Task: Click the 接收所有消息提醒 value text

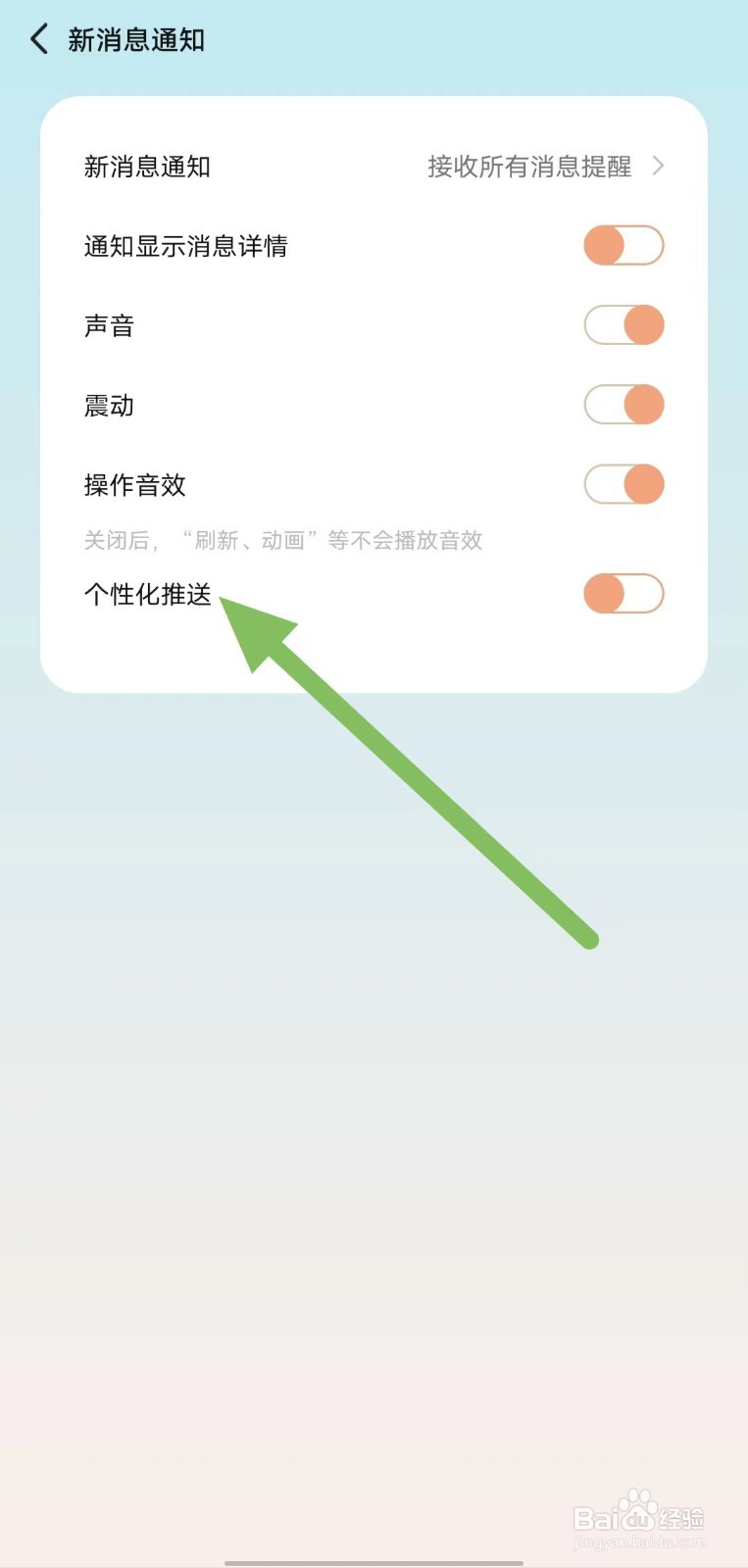Action: coord(528,166)
